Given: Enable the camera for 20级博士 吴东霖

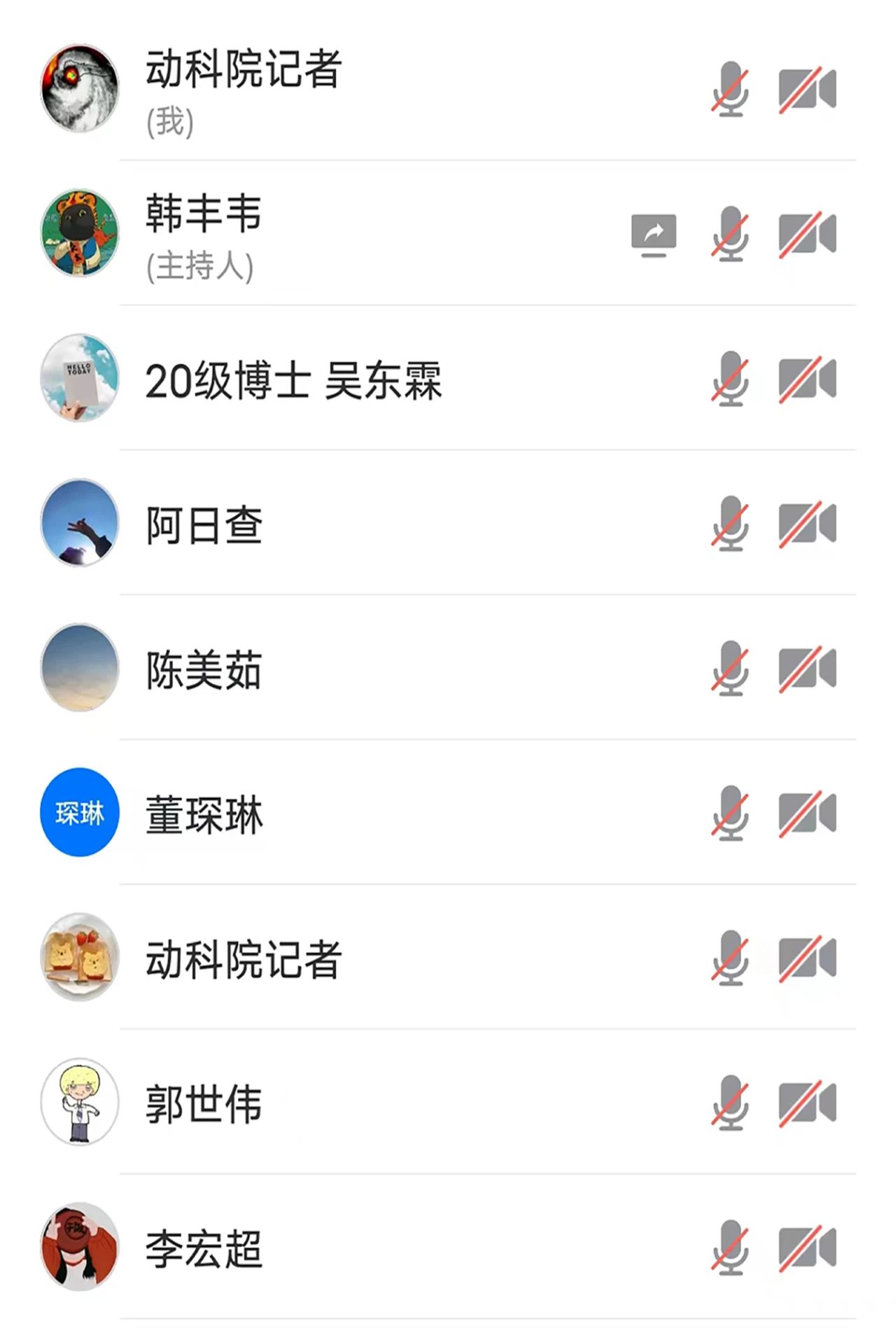Looking at the screenshot, I should pyautogui.click(x=807, y=380).
